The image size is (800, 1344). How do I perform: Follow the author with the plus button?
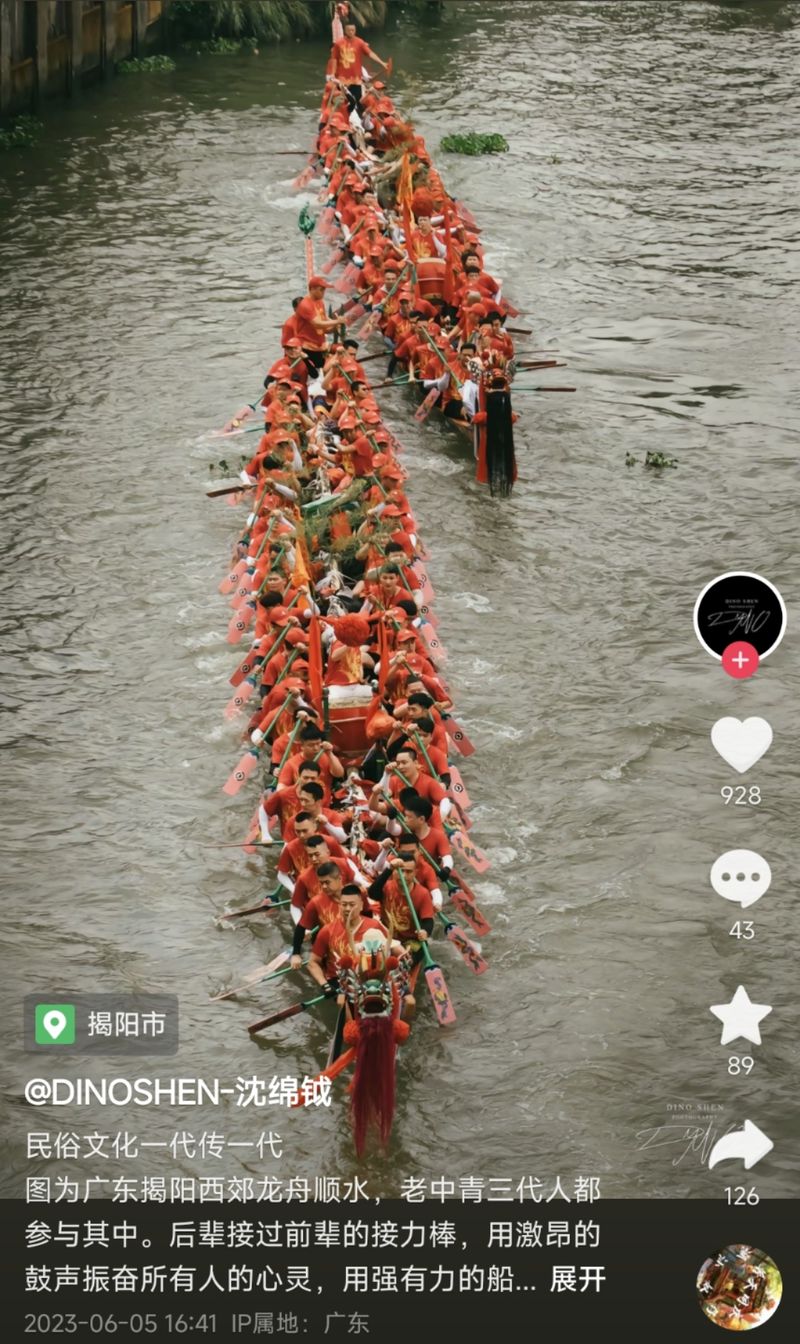740,660
